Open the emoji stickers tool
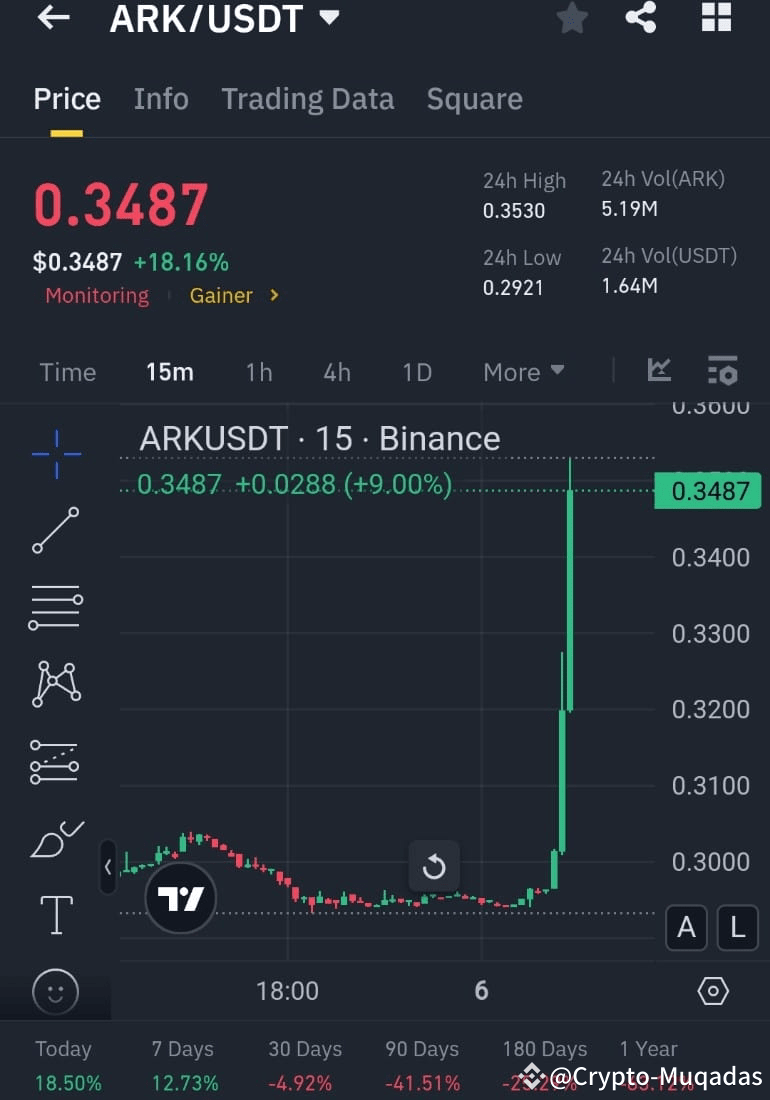This screenshot has width=770, height=1100. click(55, 991)
